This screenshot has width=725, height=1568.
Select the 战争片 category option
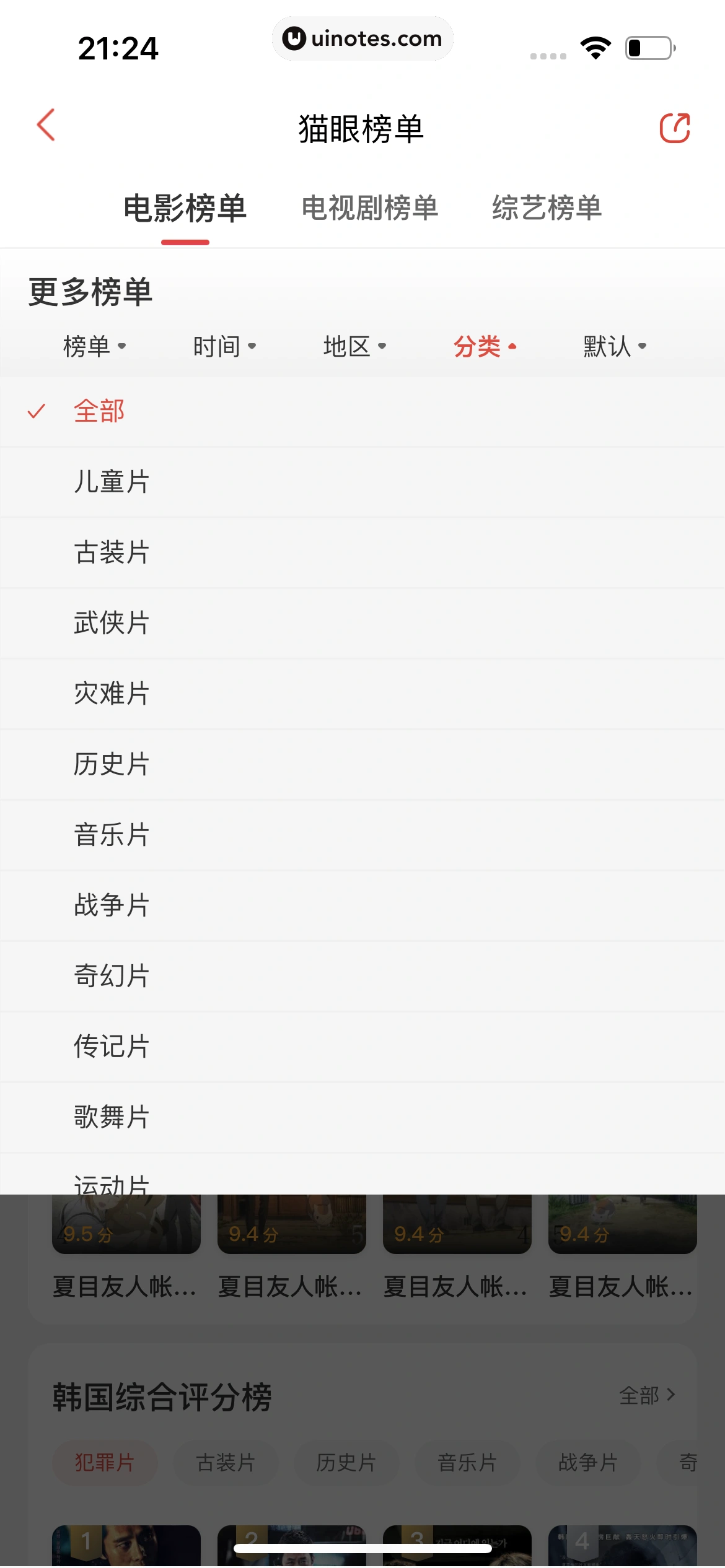click(112, 905)
